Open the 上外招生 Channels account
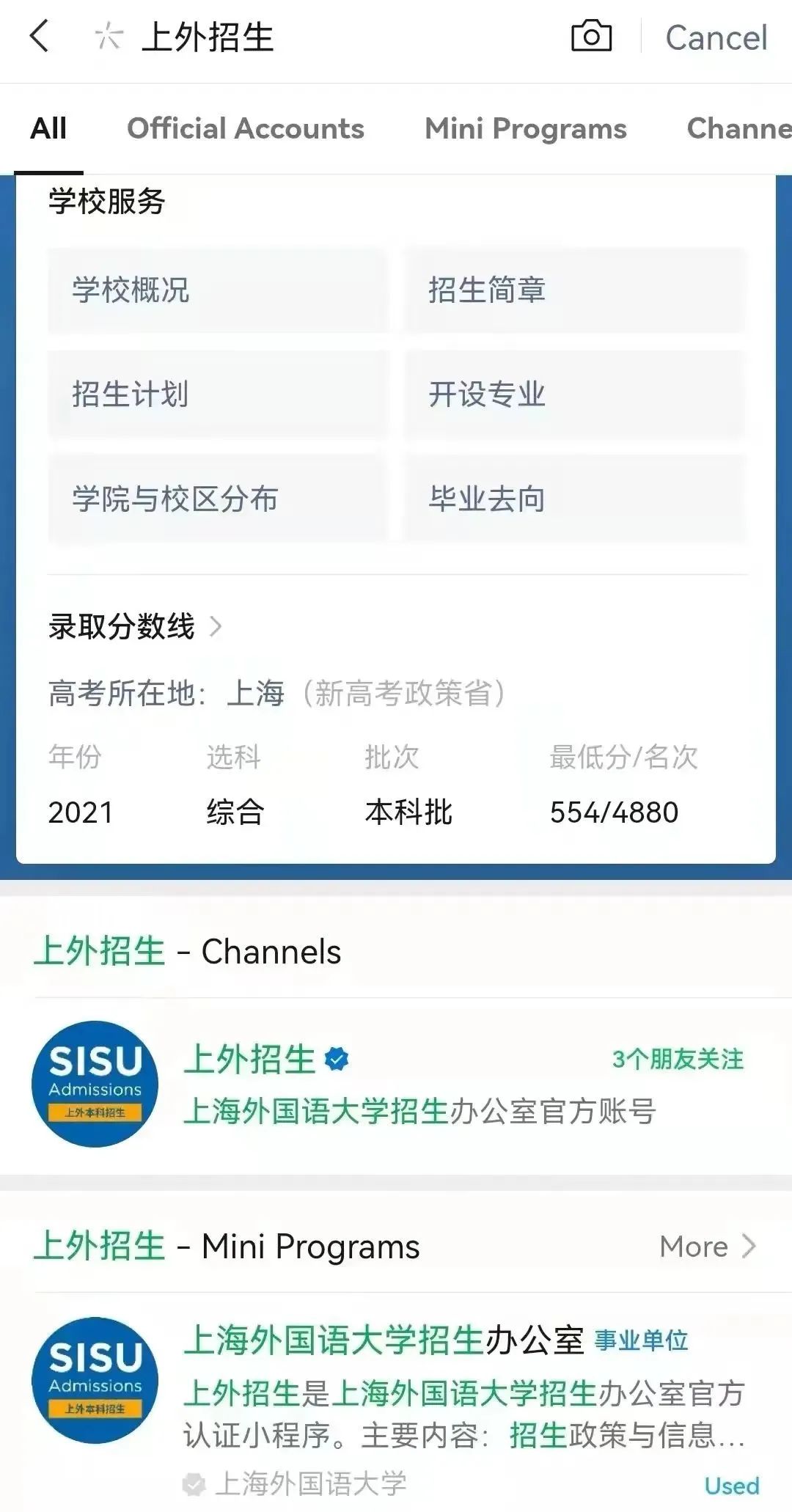Viewport: 792px width, 1512px height. (x=396, y=1085)
